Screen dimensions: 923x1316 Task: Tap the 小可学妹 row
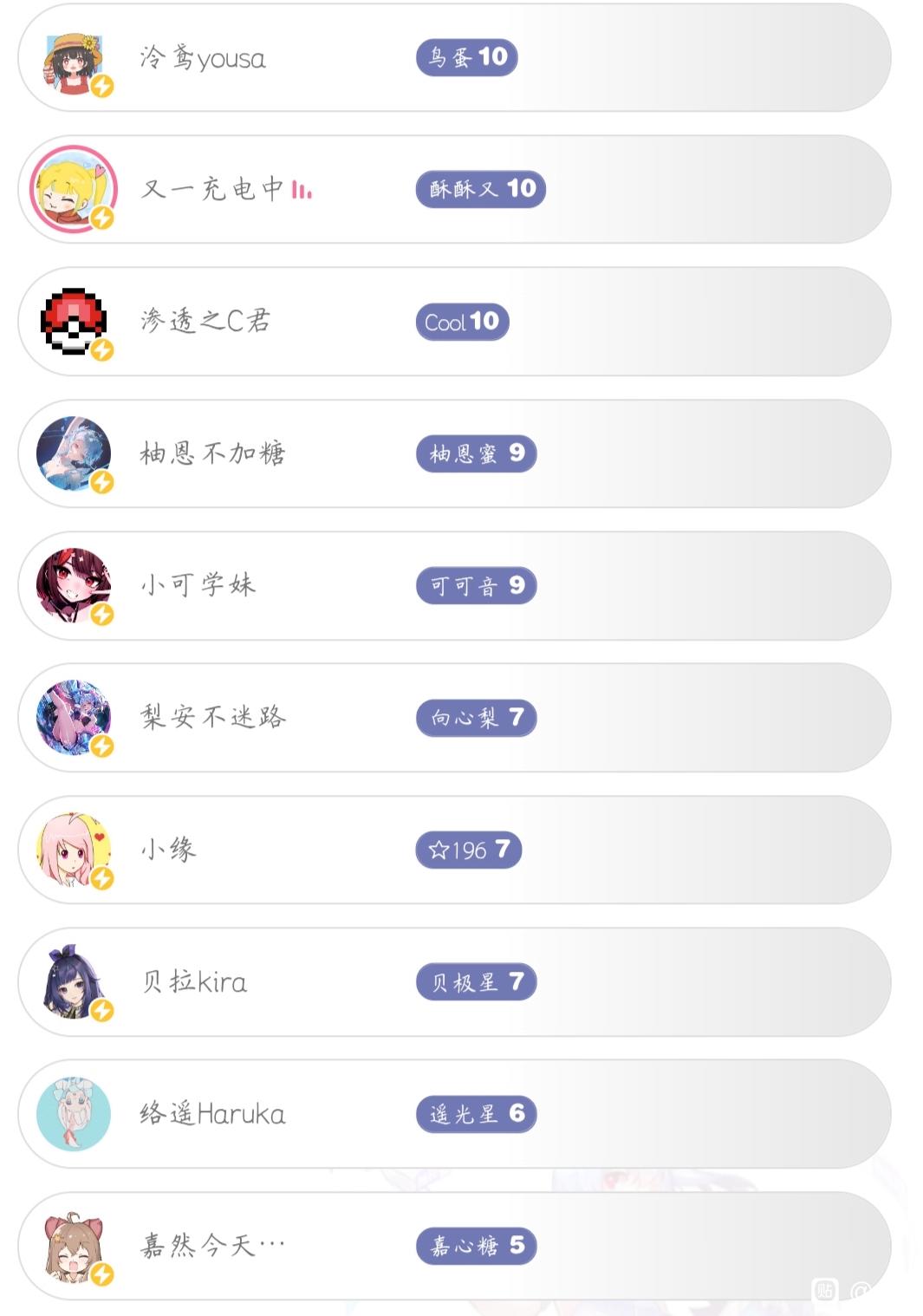tap(454, 586)
